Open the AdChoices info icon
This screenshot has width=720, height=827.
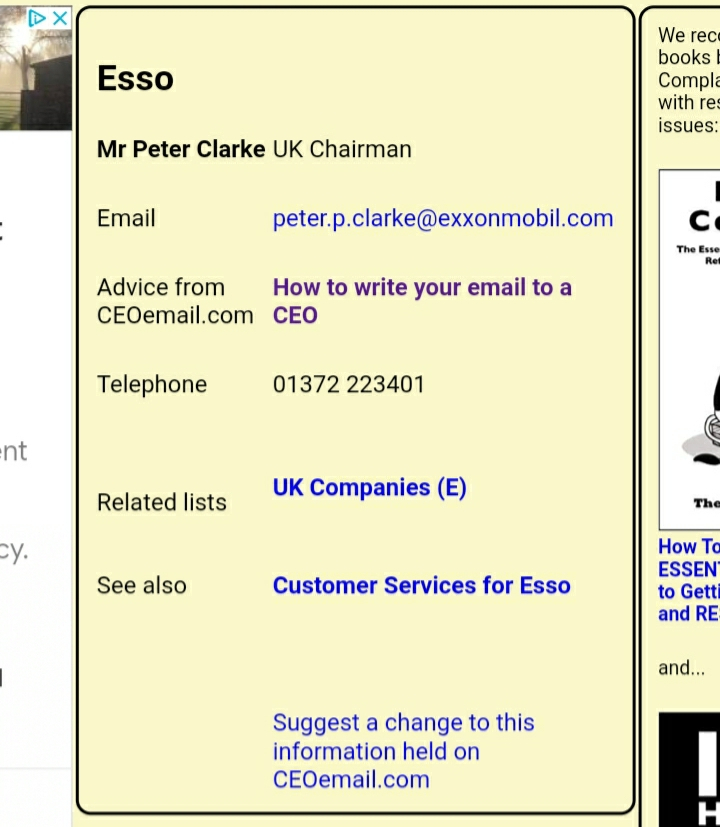coord(37,18)
